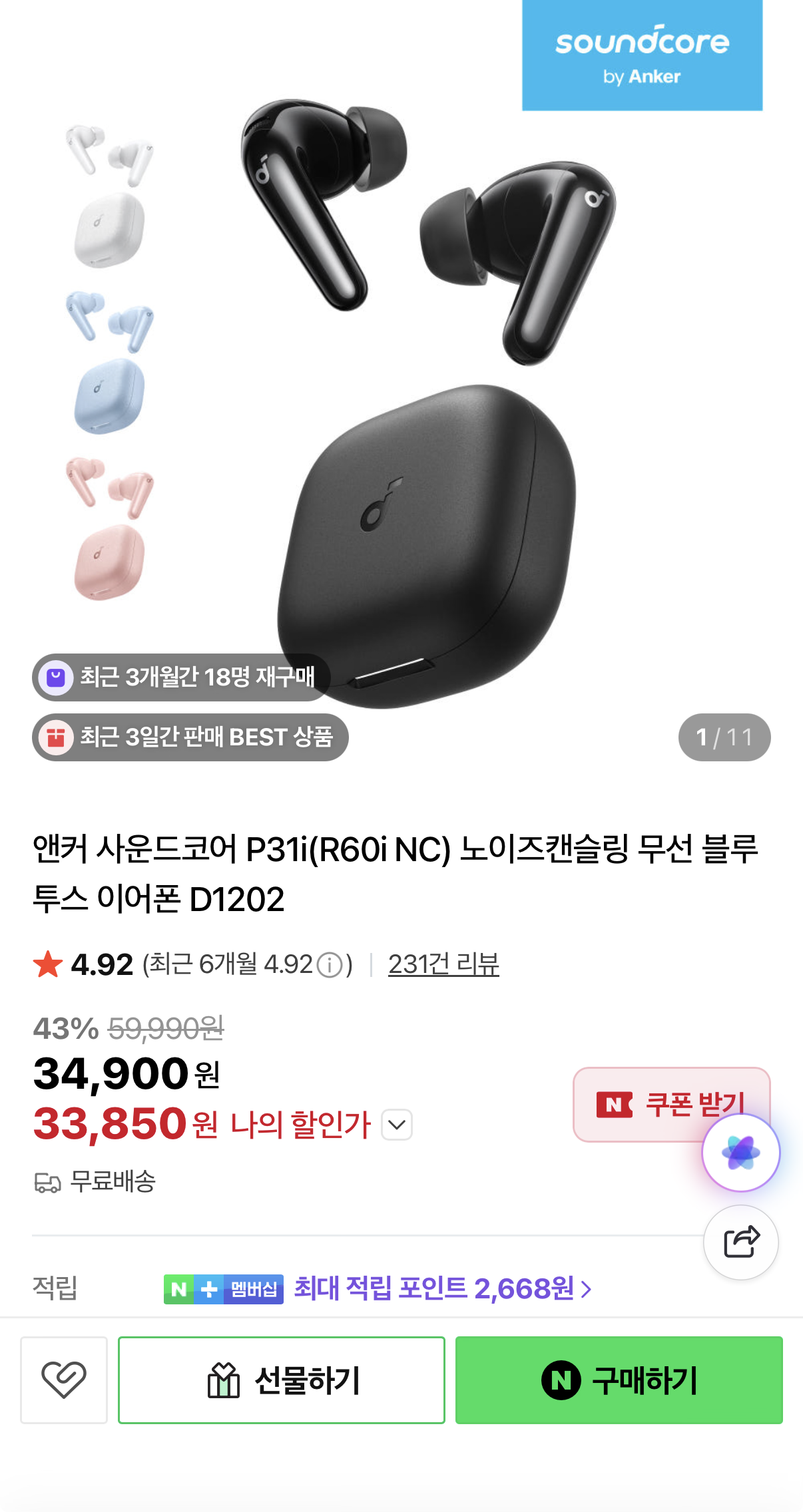The height and width of the screenshot is (1512, 803).
Task: Tap the 판매 BEST badge icon
Action: pyautogui.click(x=57, y=737)
